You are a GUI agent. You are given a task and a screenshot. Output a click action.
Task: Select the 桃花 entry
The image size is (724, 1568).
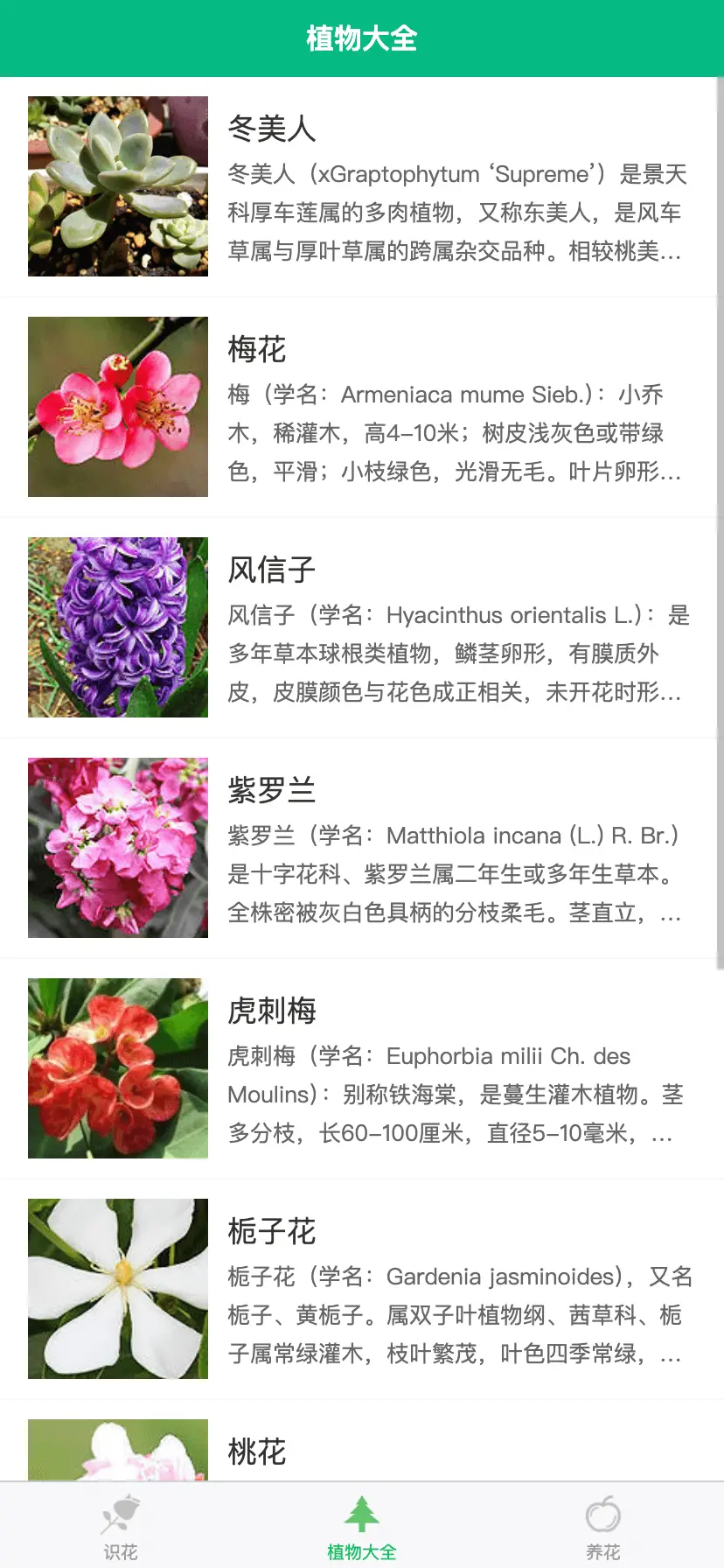pos(362,1452)
